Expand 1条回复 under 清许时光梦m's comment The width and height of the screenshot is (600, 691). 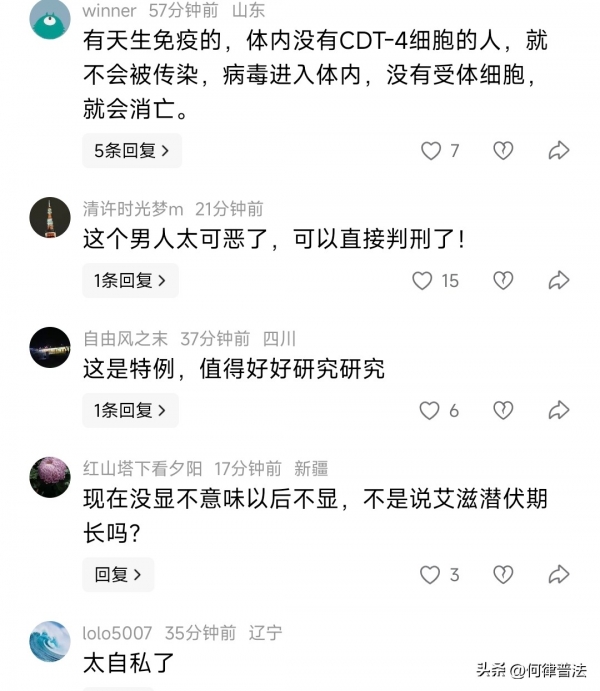130,281
